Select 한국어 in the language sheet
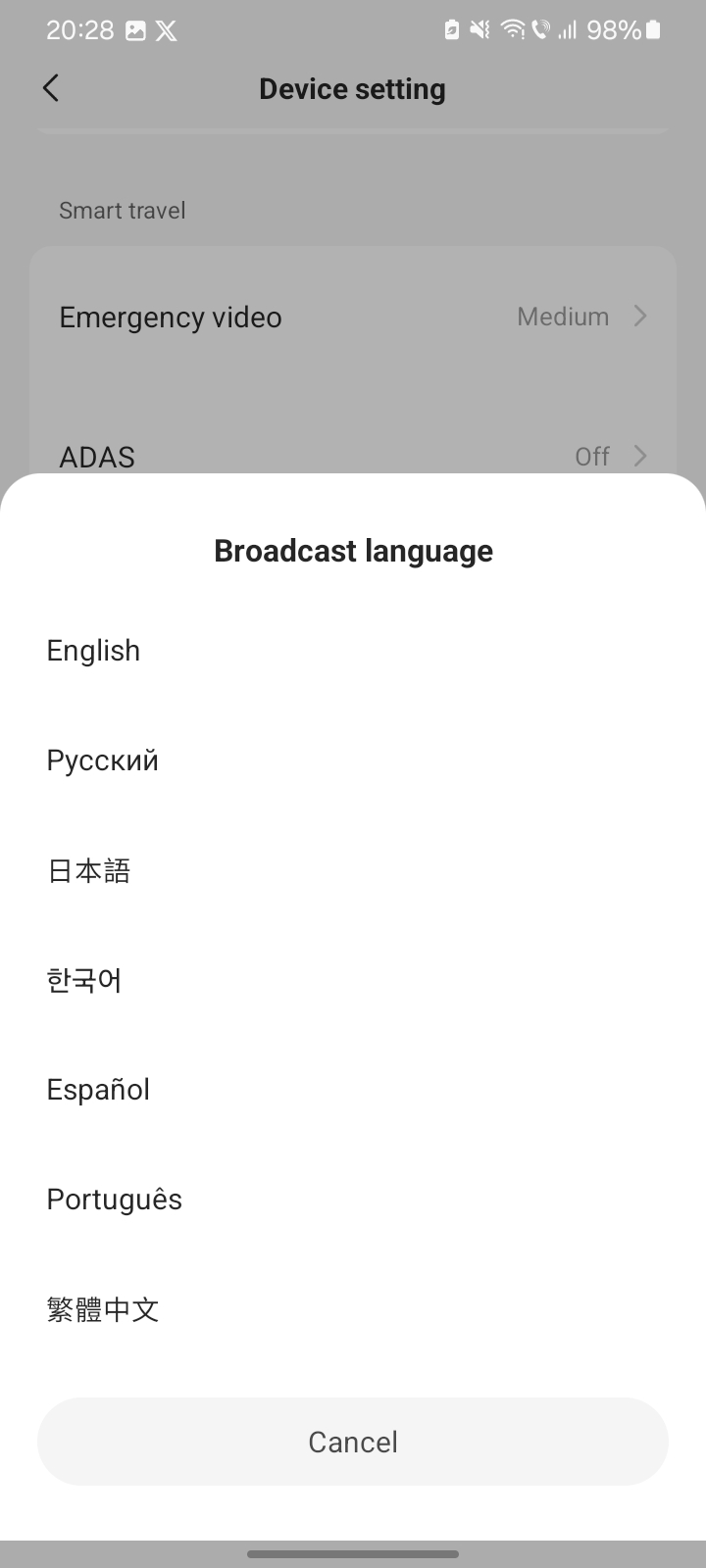The width and height of the screenshot is (706, 1568). pyautogui.click(x=353, y=980)
